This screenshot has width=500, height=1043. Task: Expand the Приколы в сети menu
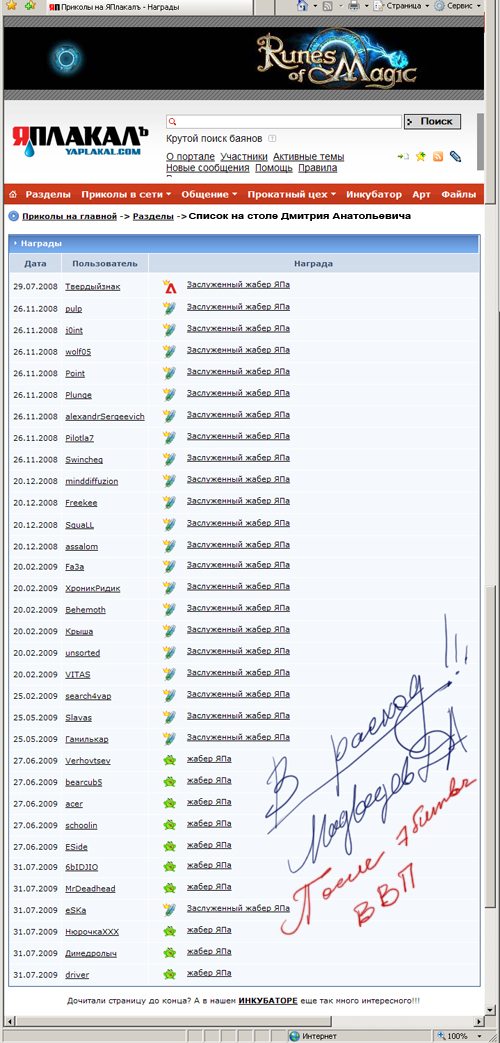126,195
